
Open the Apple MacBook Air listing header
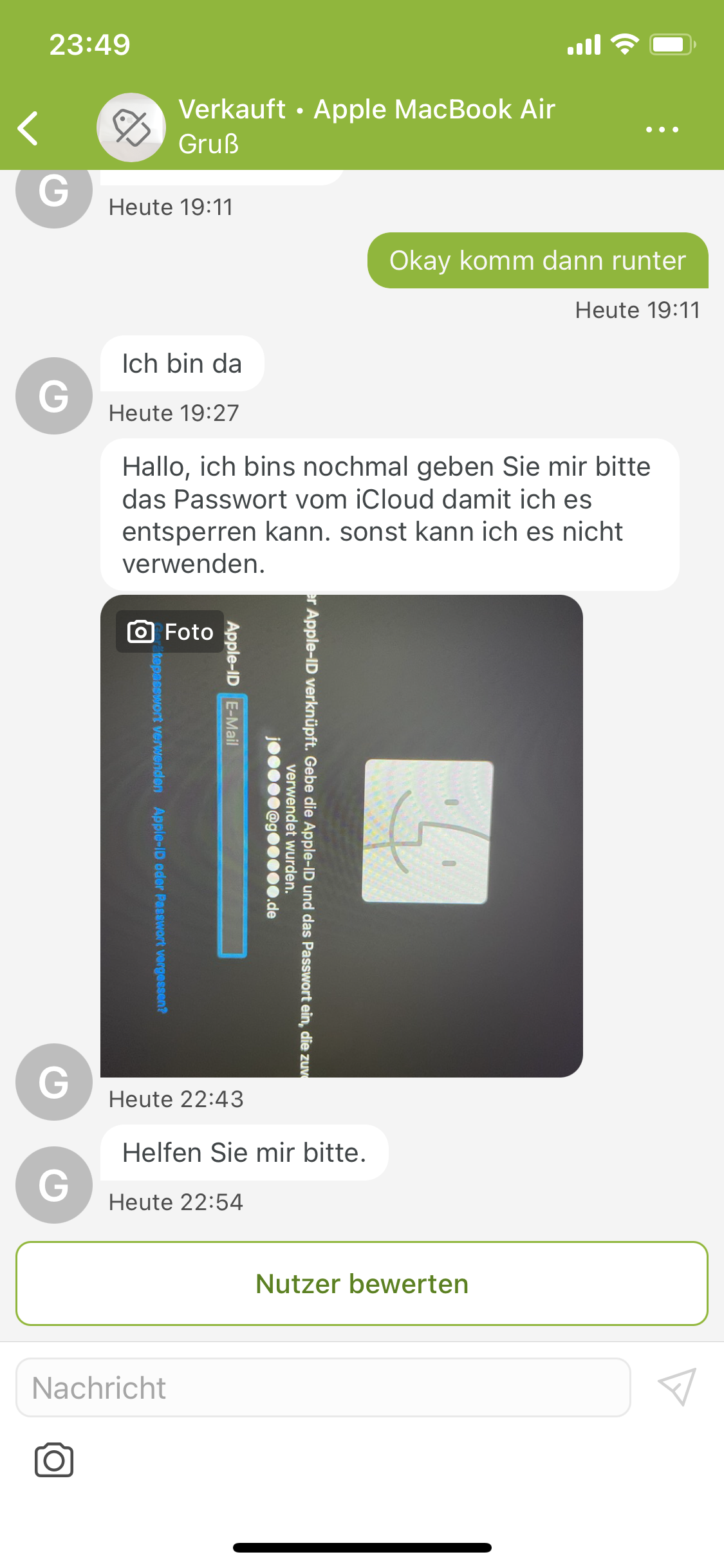(367, 126)
